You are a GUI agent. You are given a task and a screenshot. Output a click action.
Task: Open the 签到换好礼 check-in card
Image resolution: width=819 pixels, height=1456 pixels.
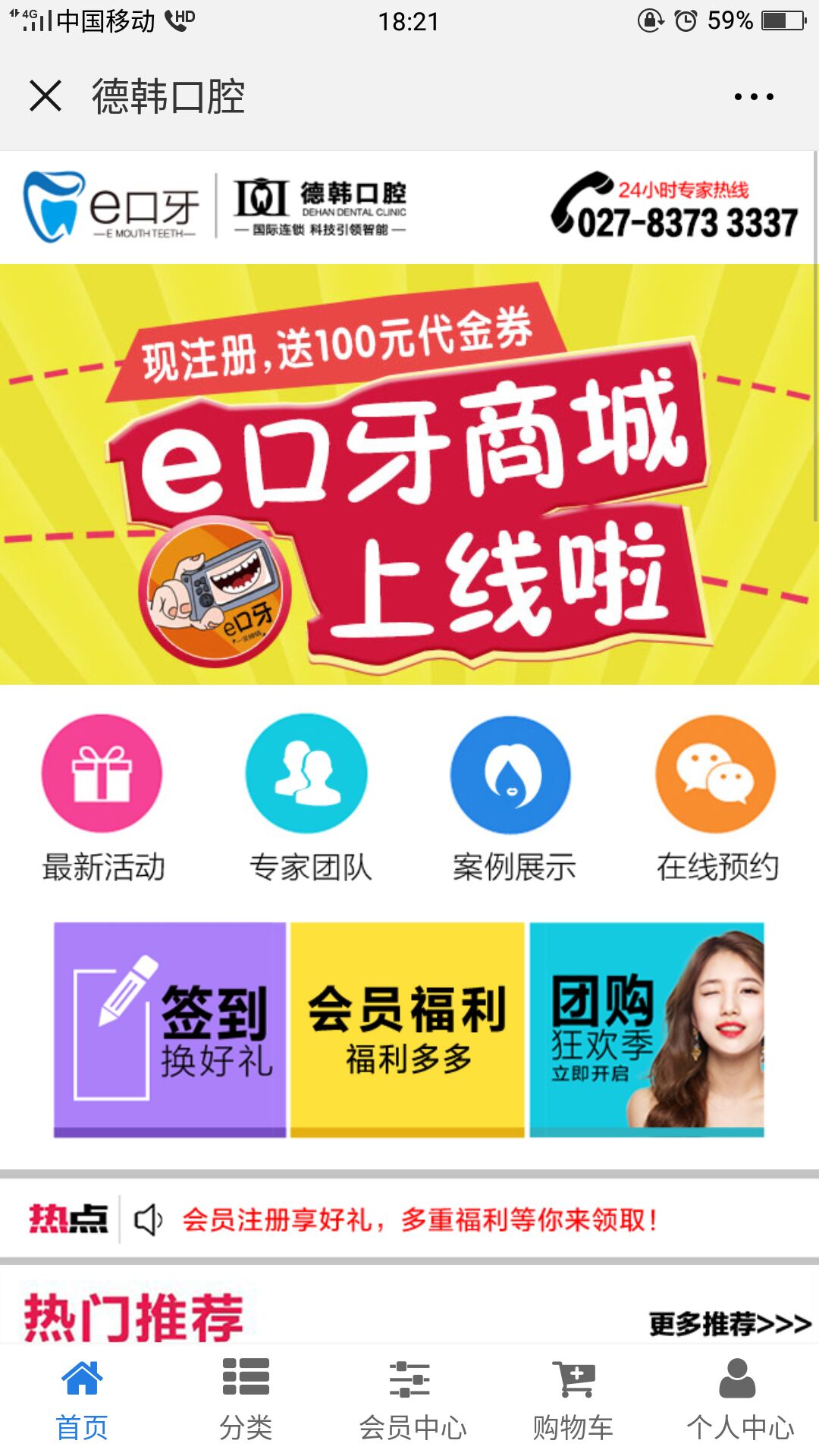pos(170,1029)
